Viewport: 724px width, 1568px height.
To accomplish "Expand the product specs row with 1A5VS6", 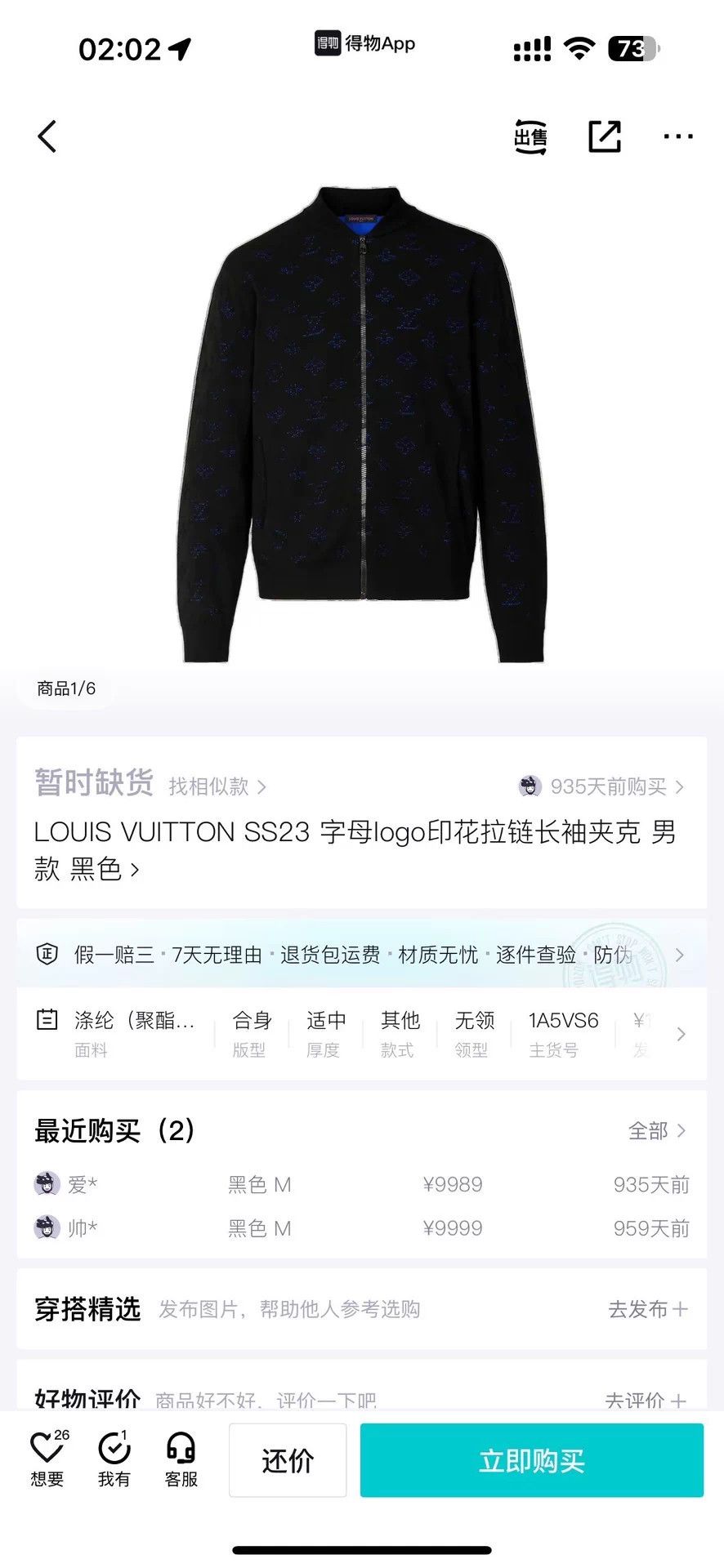I will (x=362, y=1034).
